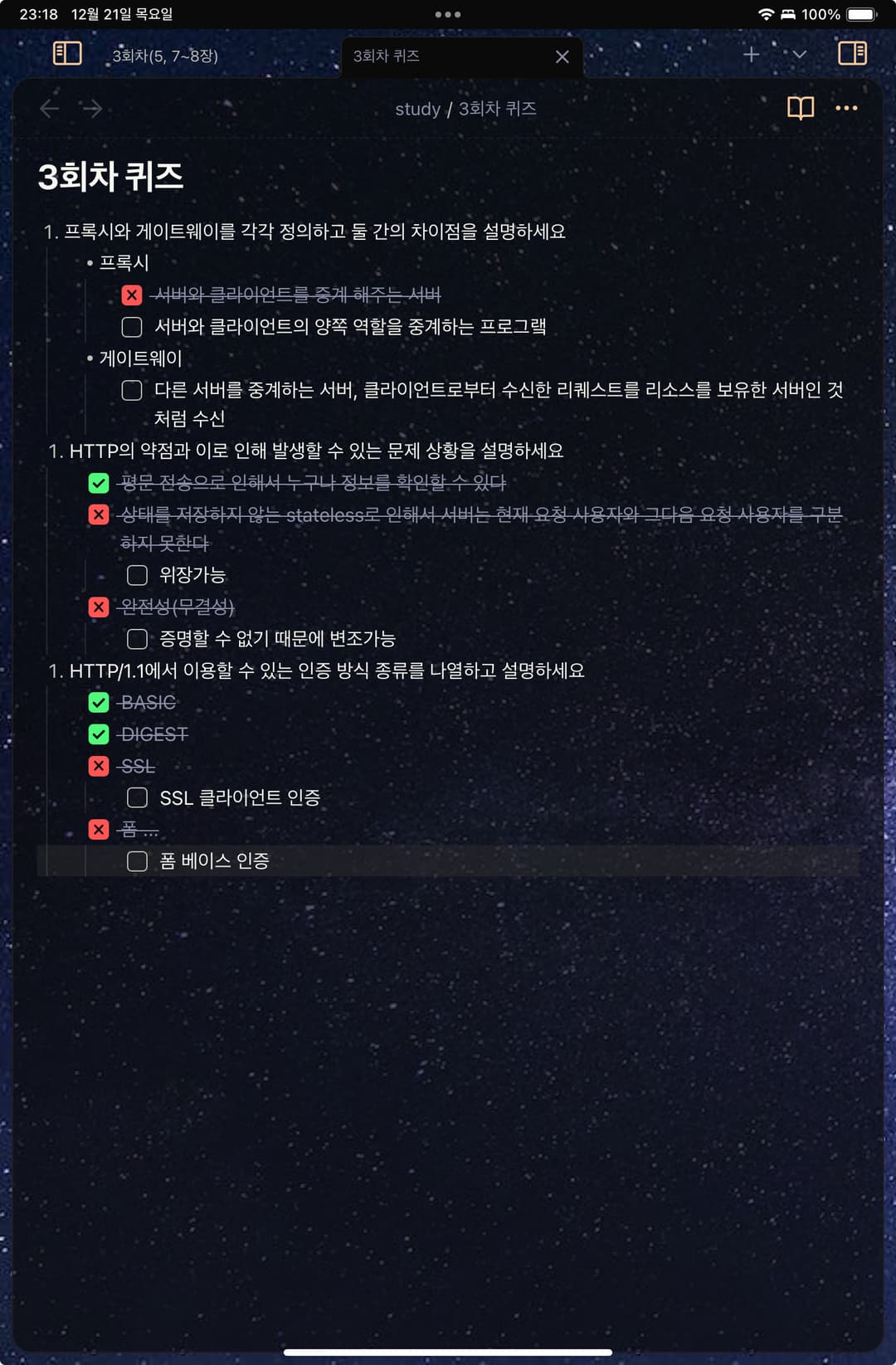Open the note's more options menu
896x1365 pixels.
point(846,108)
